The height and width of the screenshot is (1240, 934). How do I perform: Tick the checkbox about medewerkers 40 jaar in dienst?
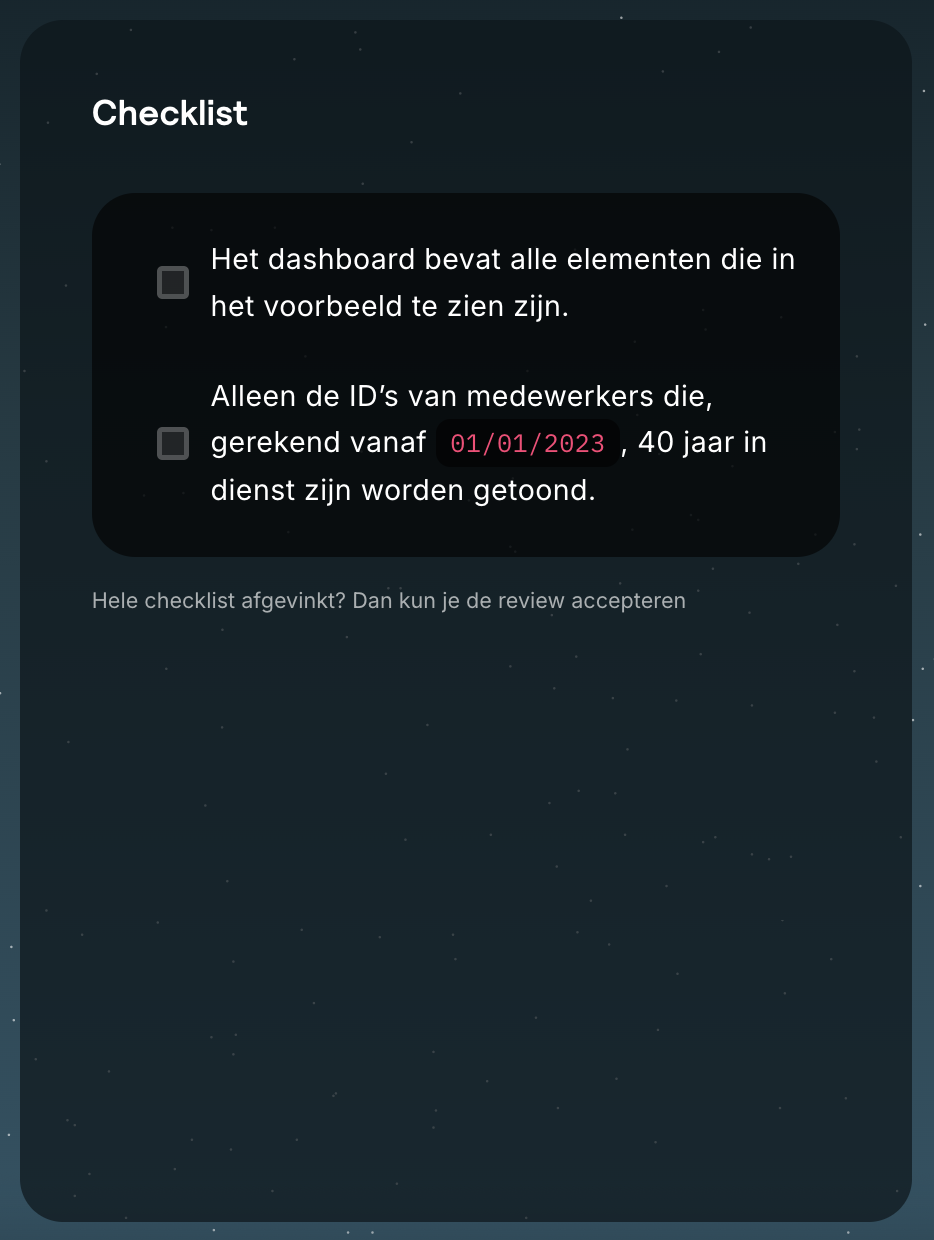pyautogui.click(x=173, y=443)
